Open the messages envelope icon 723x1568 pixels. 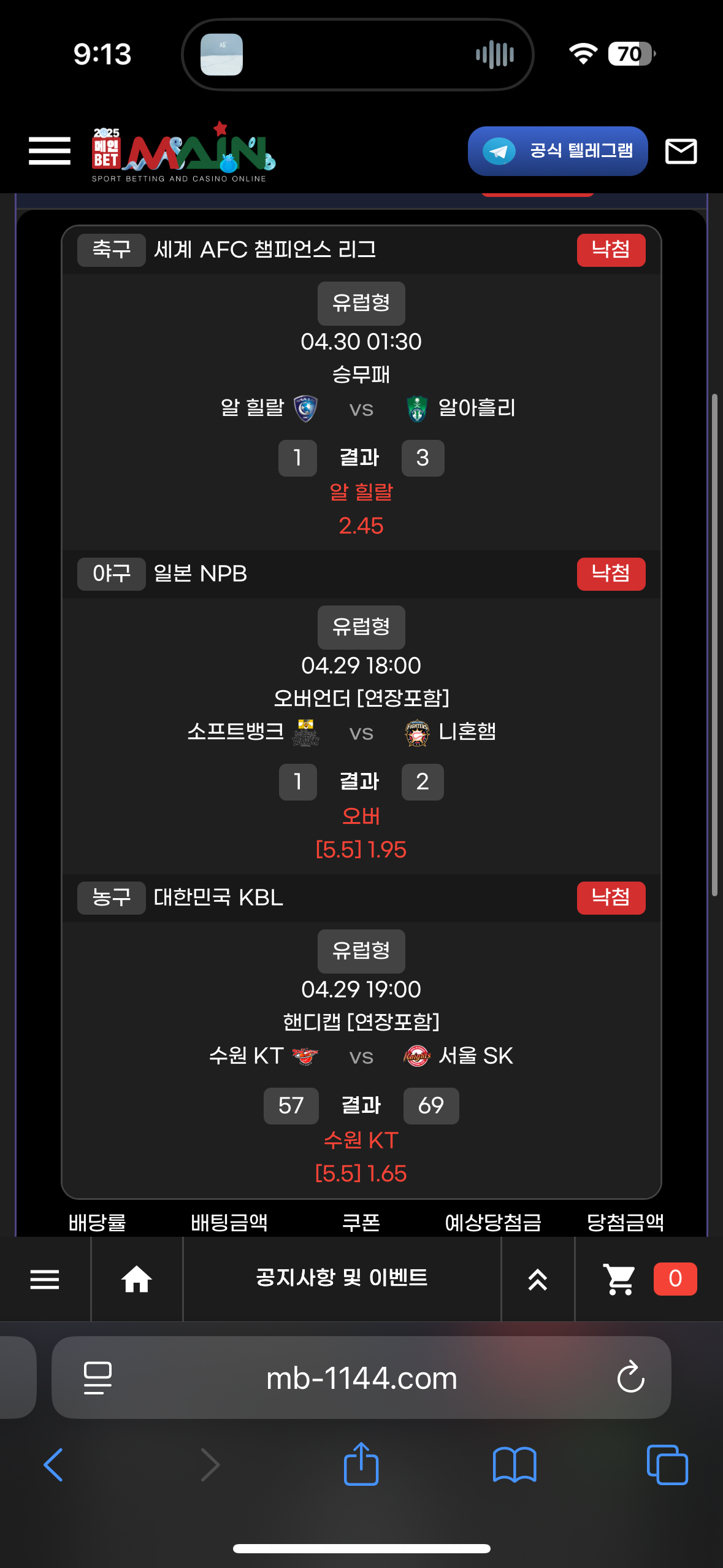coord(681,151)
